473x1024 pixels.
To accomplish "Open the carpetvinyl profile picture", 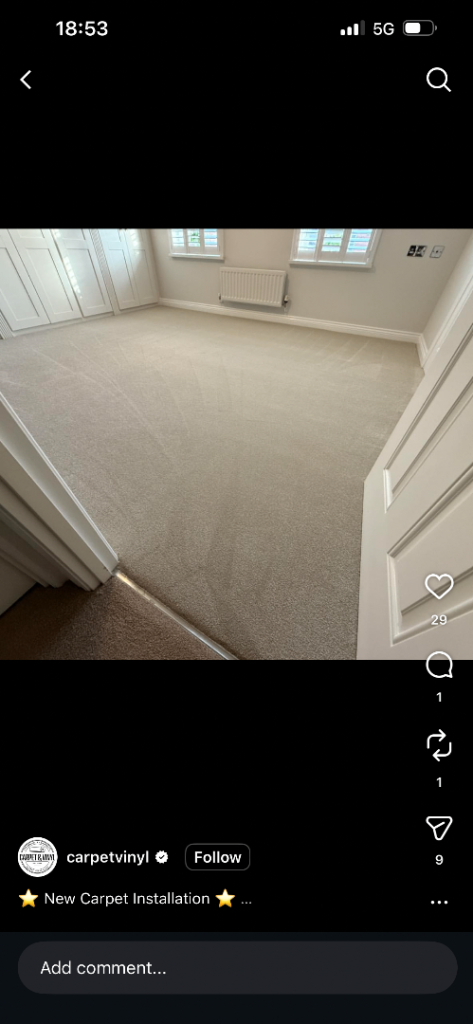I will 37,857.
